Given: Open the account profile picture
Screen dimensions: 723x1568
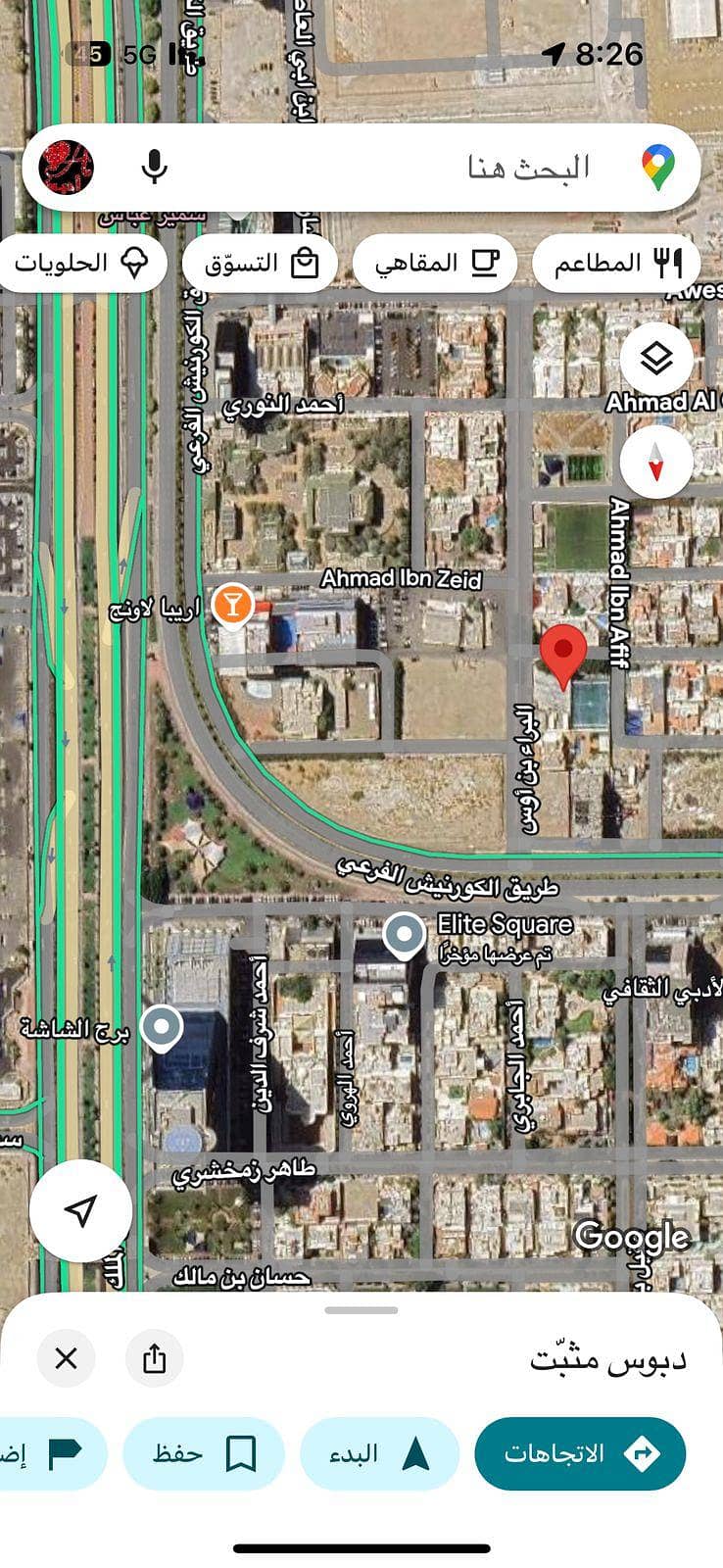Looking at the screenshot, I should (67, 168).
